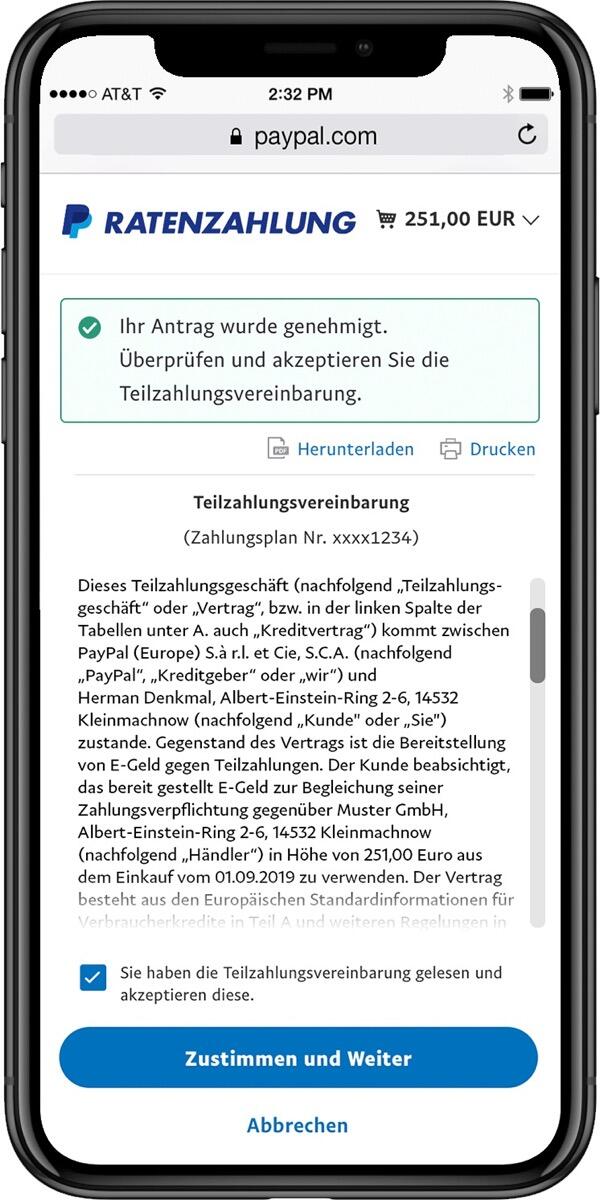Download the agreement via Herunterladen
Screen dimensions: 600x1200
[342, 450]
